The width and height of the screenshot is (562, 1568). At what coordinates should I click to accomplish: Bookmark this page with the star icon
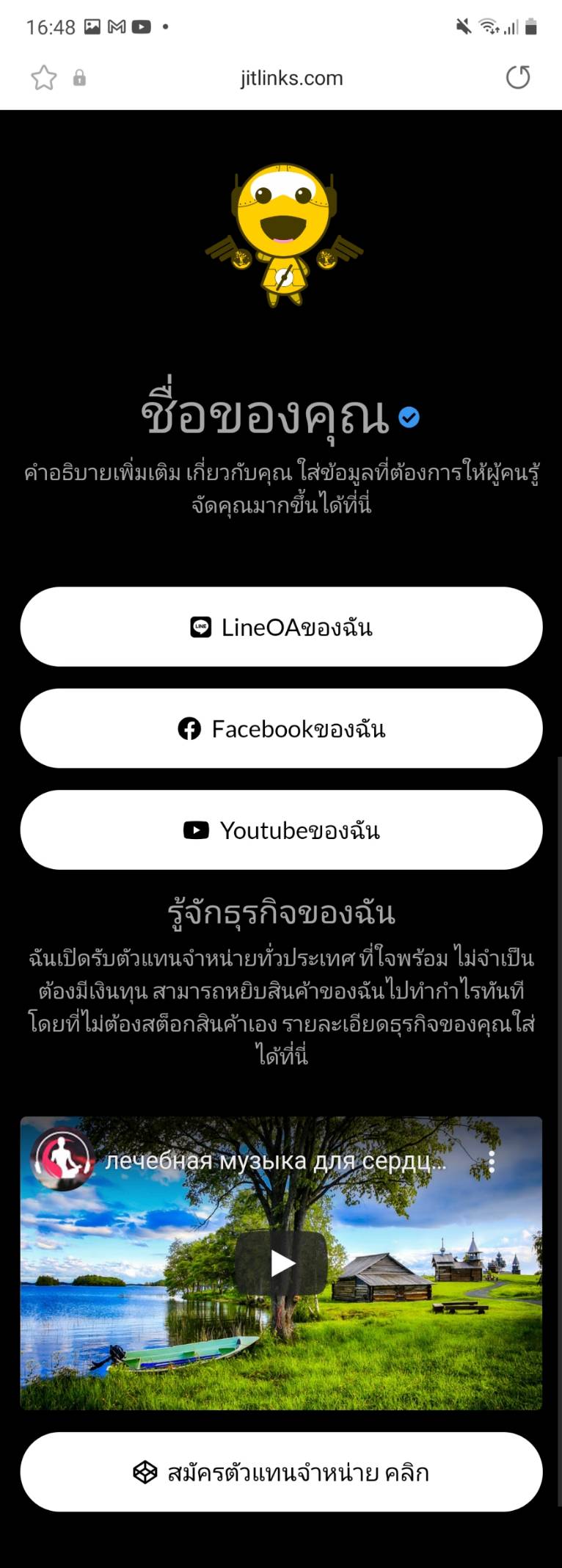[x=44, y=78]
